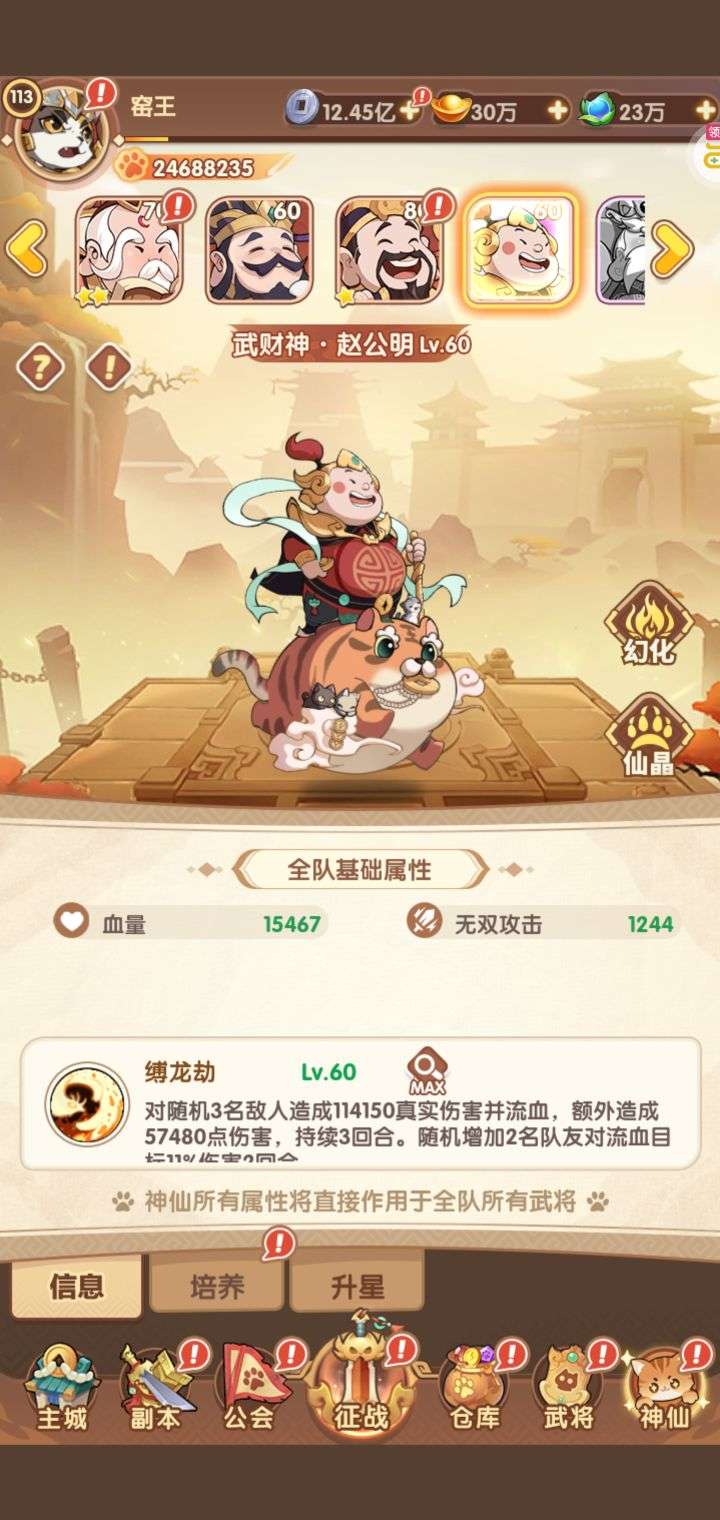Go to 主城 main city
720x1520 pixels.
(62, 1390)
